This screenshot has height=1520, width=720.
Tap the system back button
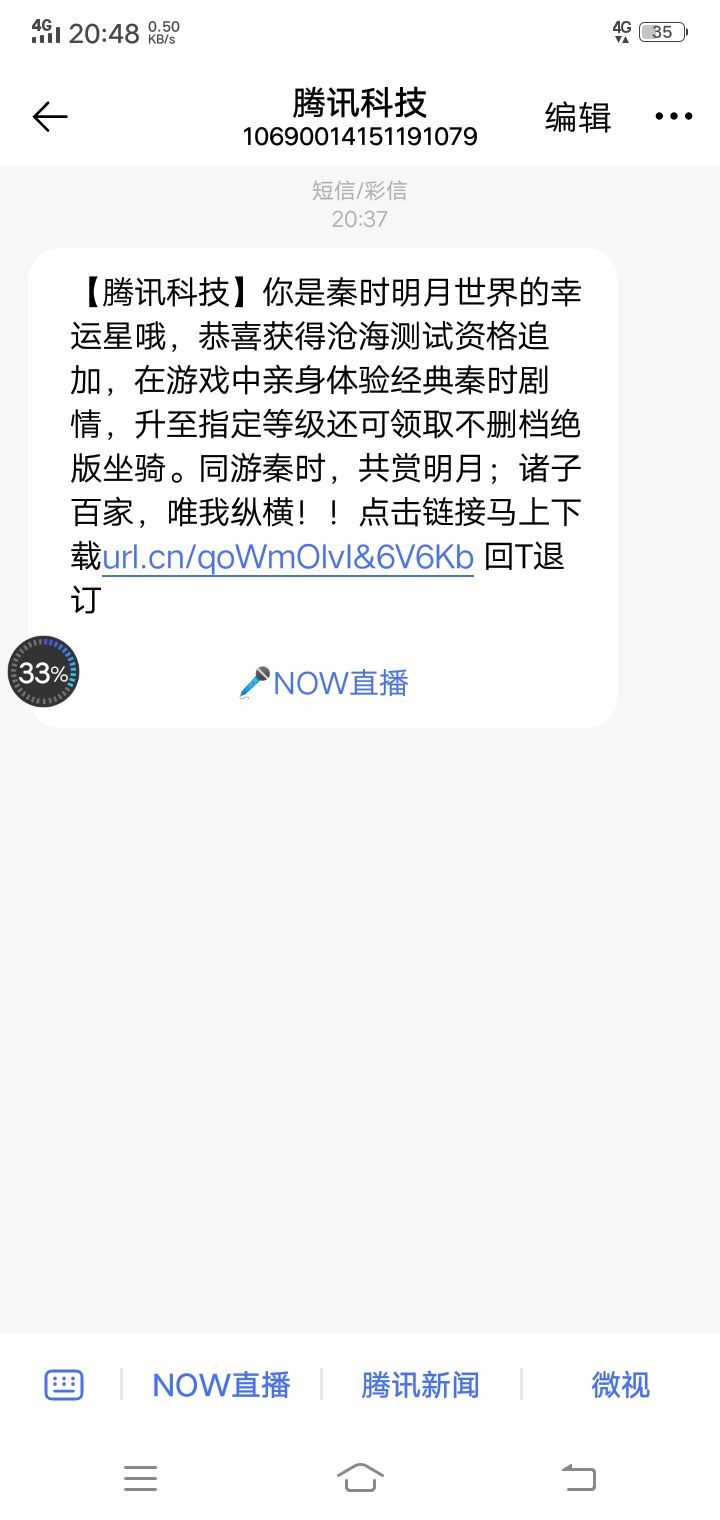(578, 1477)
